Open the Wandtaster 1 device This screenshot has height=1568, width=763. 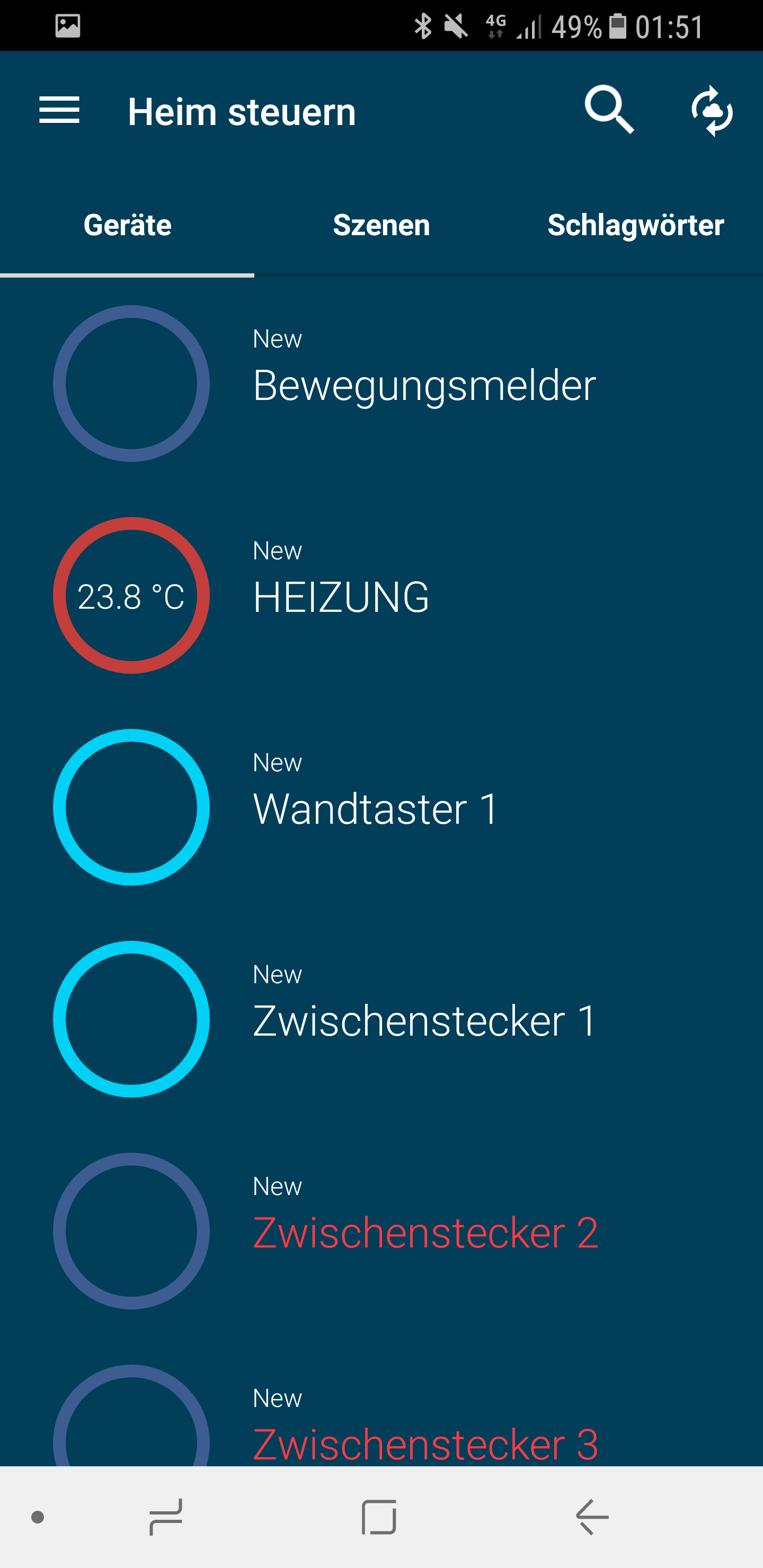point(376,808)
